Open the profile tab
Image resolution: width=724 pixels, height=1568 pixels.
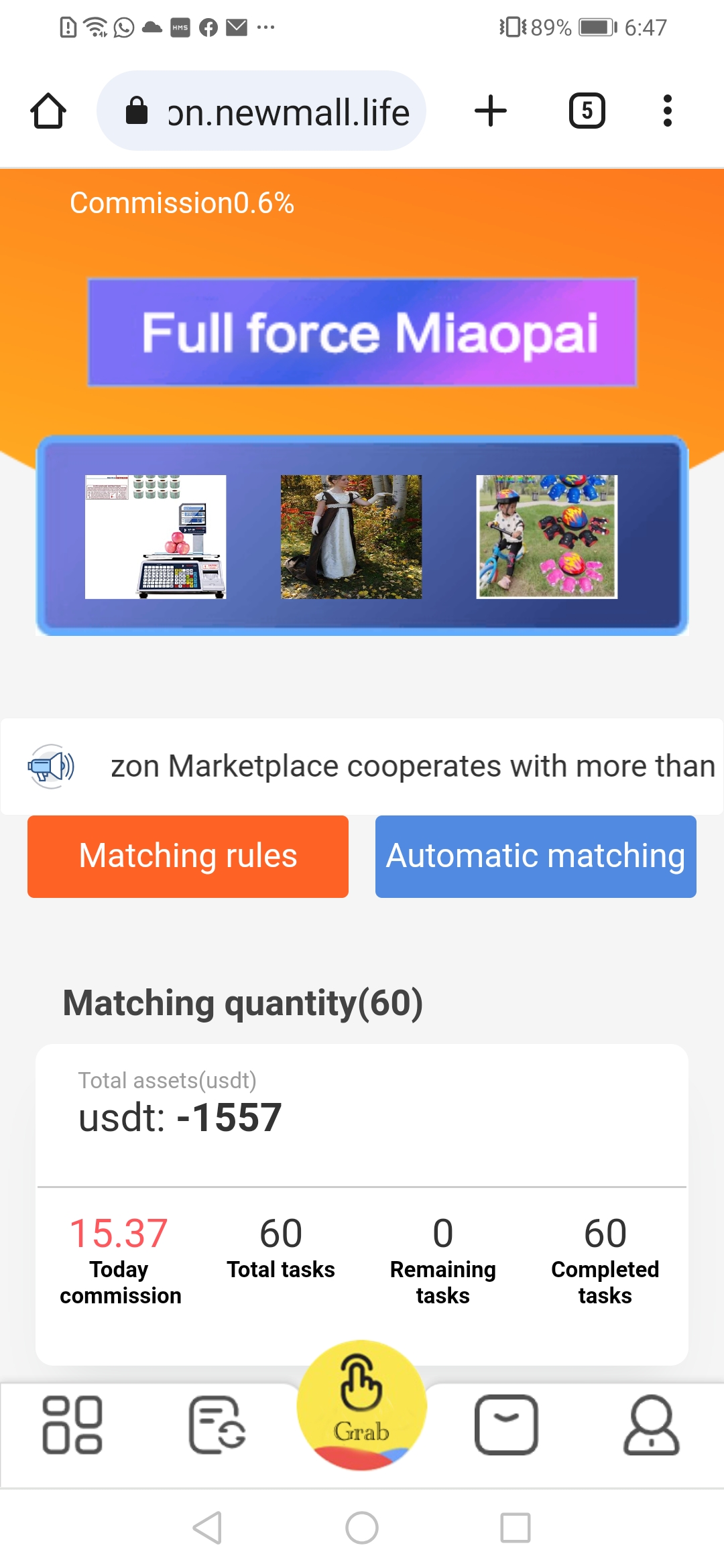(x=651, y=1425)
